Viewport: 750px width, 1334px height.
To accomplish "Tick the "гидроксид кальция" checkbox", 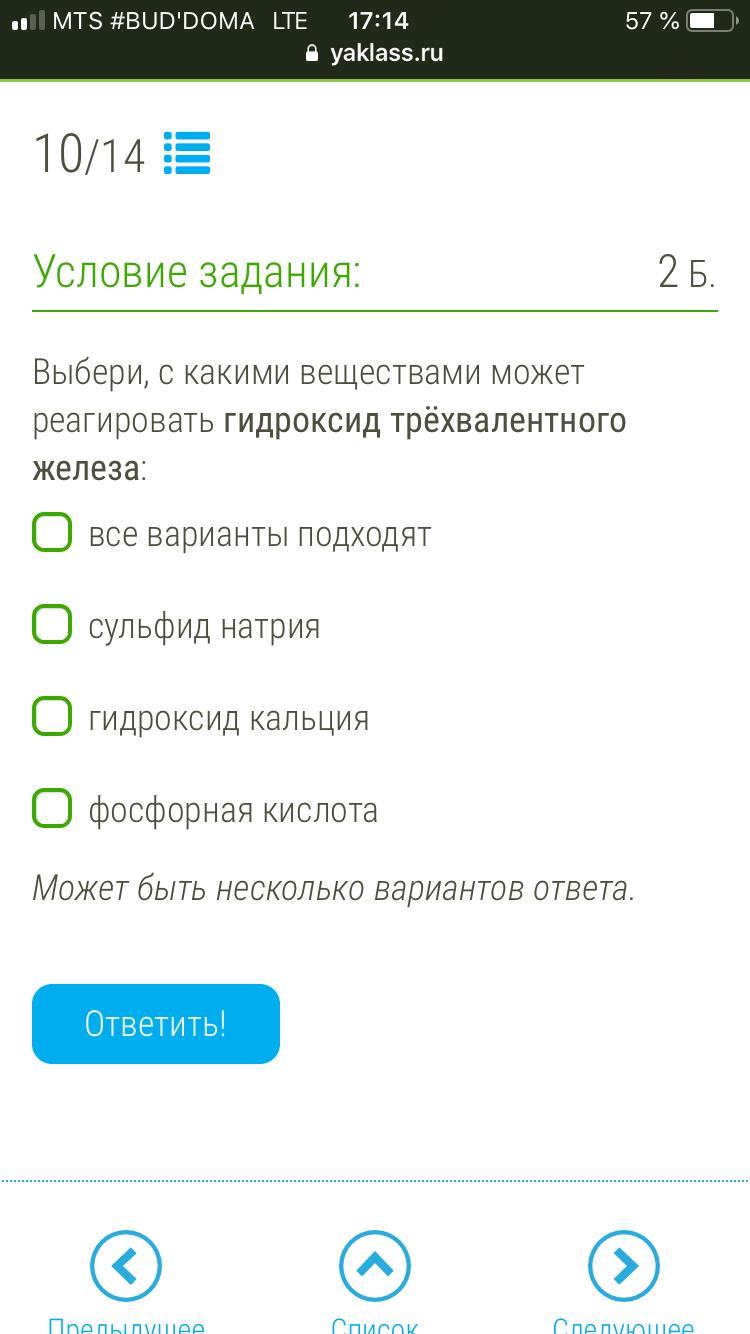I will (52, 716).
